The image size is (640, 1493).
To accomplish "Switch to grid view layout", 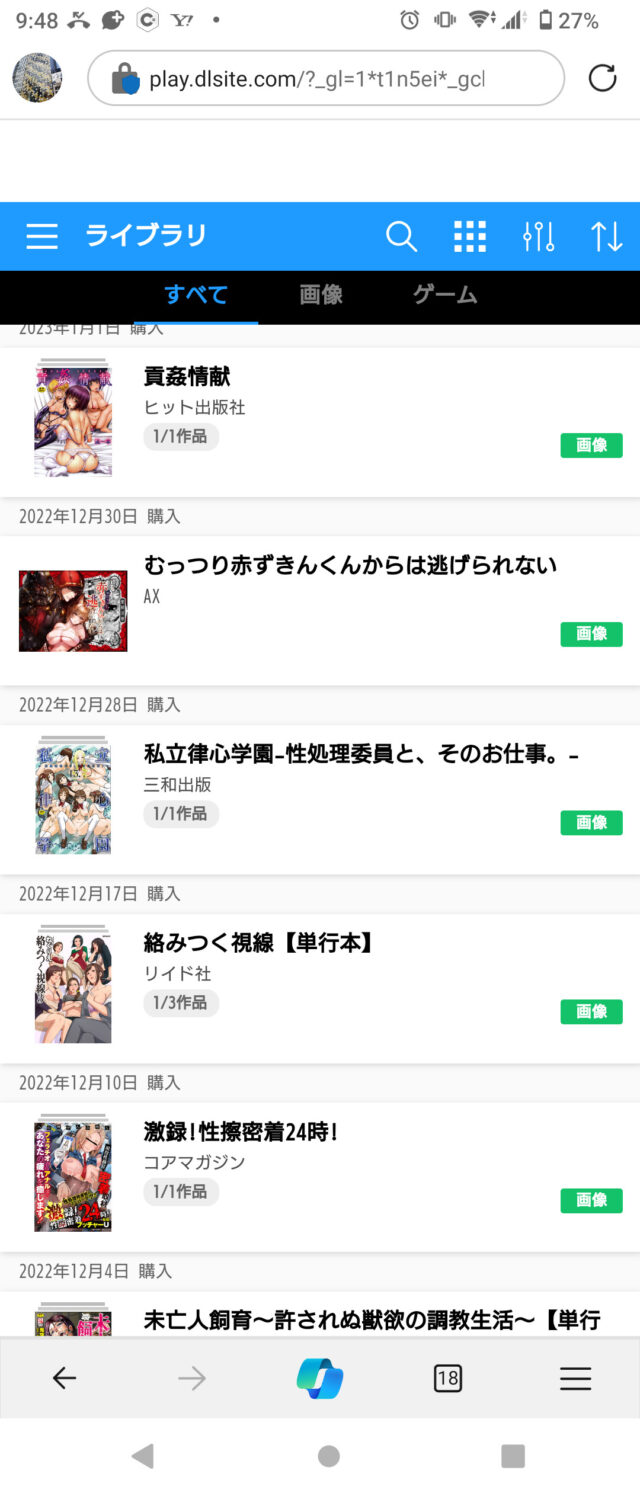I will pos(470,236).
